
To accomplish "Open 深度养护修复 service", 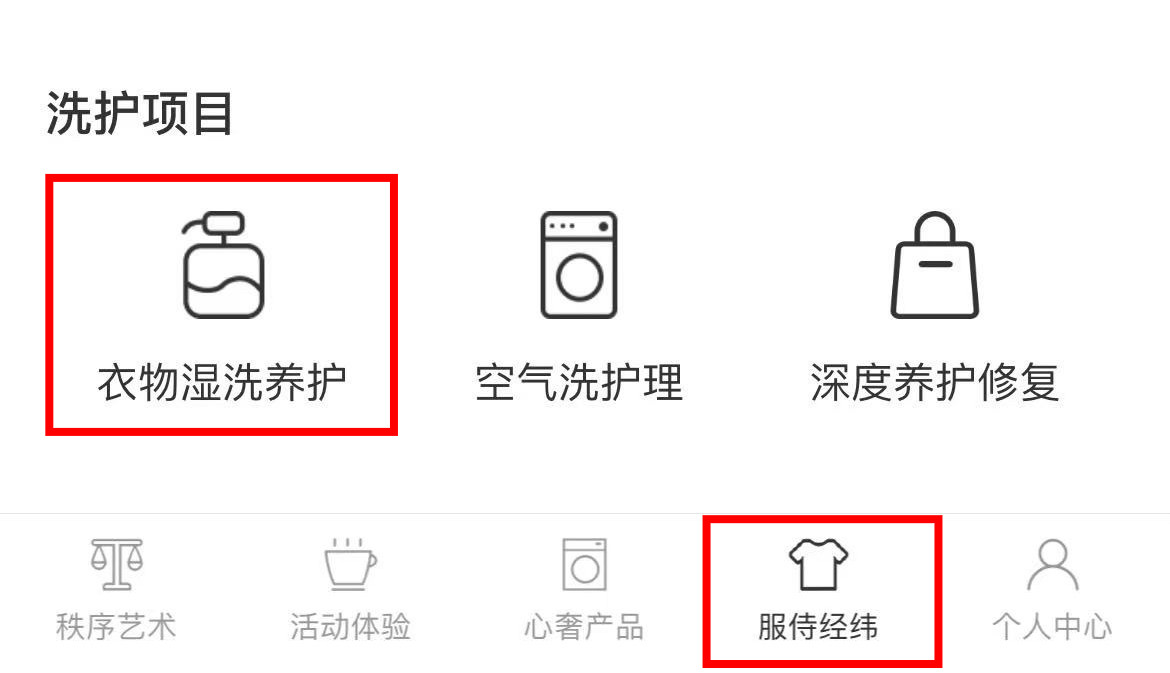I will pyautogui.click(x=935, y=305).
